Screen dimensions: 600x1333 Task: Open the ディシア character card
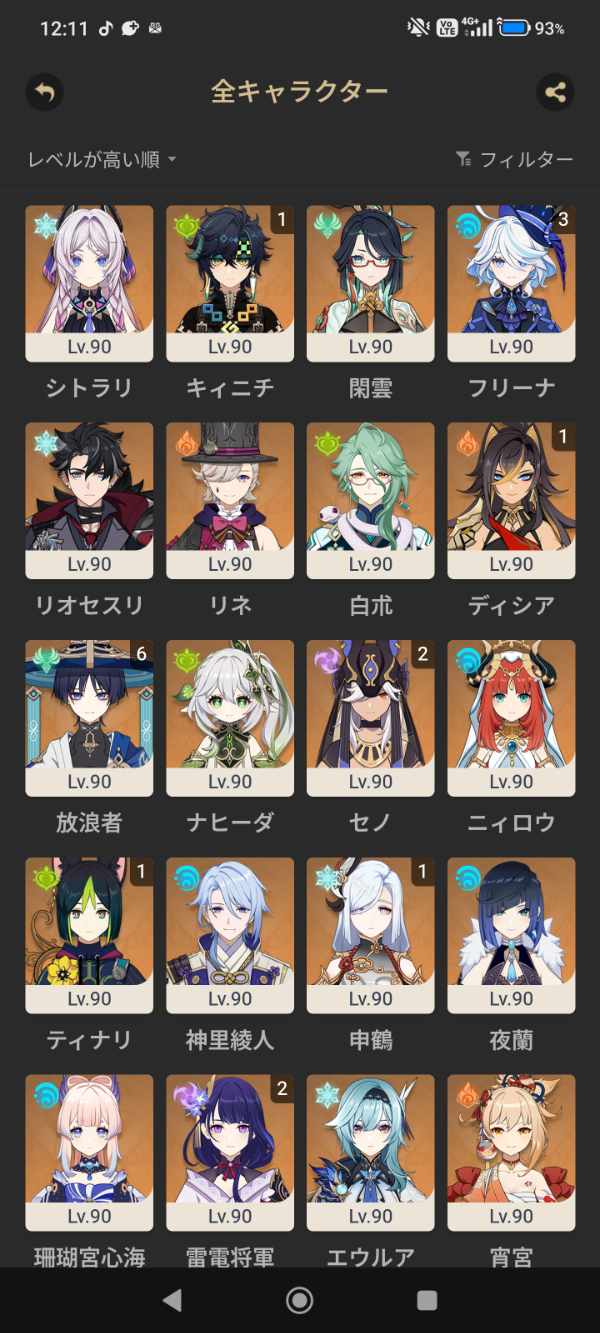click(x=511, y=500)
